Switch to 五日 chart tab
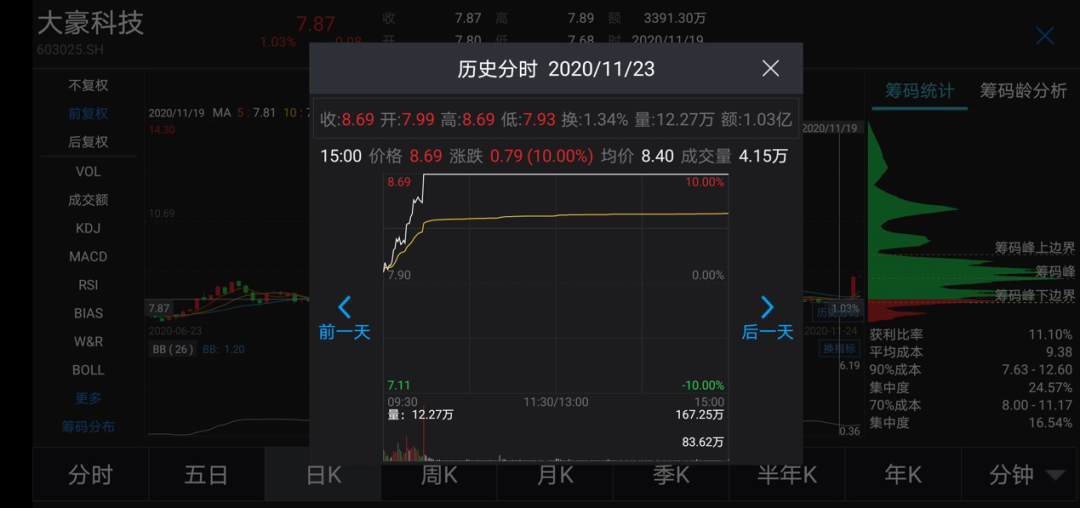 coord(206,475)
